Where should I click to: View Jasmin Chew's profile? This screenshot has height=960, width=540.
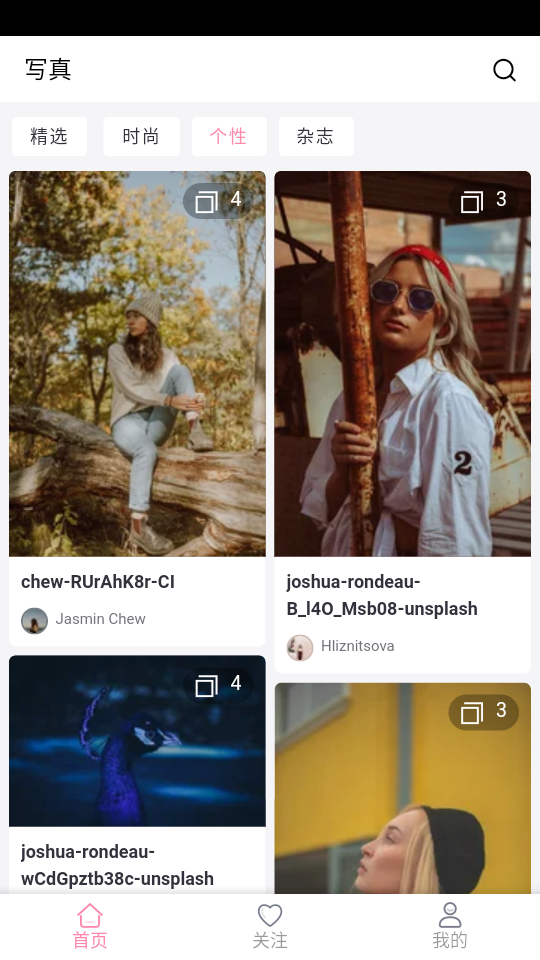[x=83, y=620]
